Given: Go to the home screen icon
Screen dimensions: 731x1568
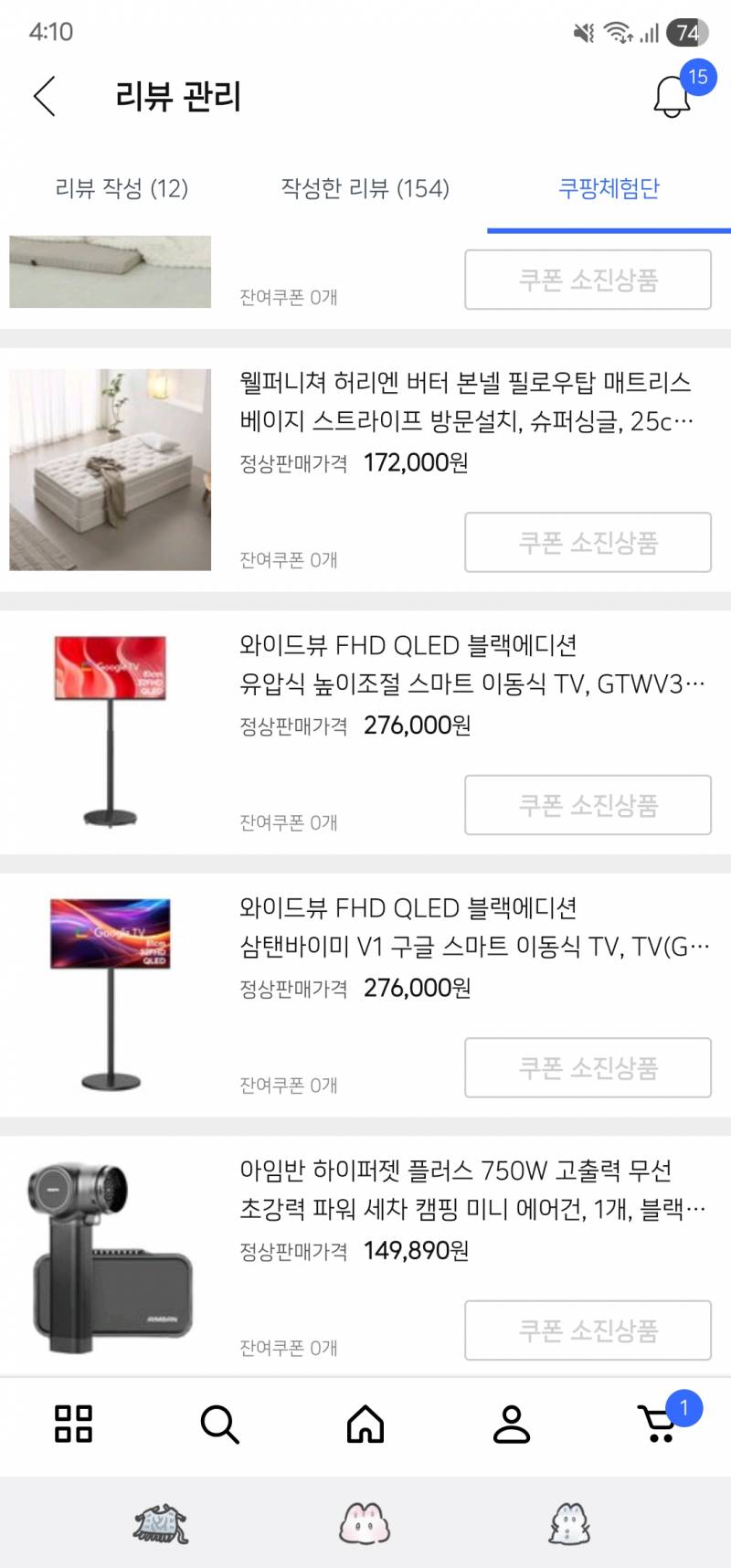Looking at the screenshot, I should [365, 1424].
